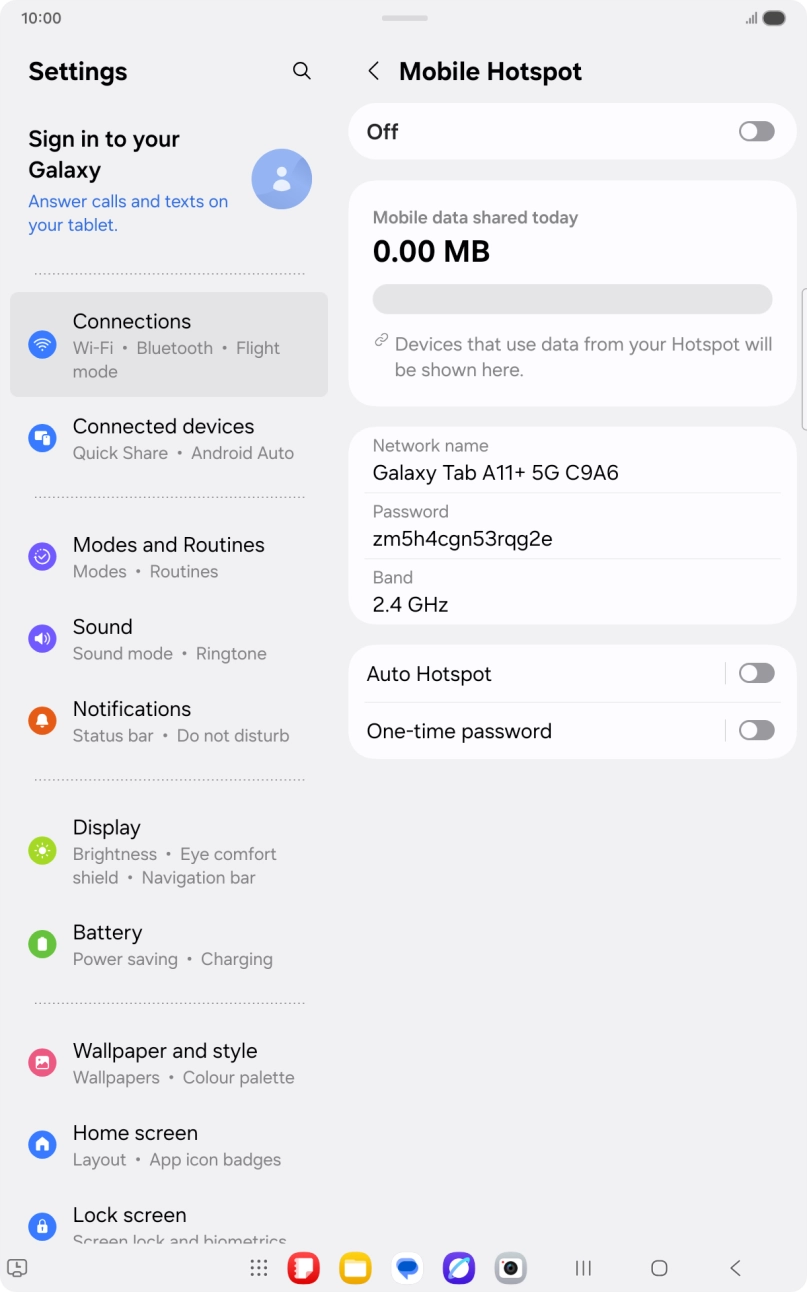Screen dimensions: 807x1292
Task: Open Battery settings
Action: pos(169,945)
